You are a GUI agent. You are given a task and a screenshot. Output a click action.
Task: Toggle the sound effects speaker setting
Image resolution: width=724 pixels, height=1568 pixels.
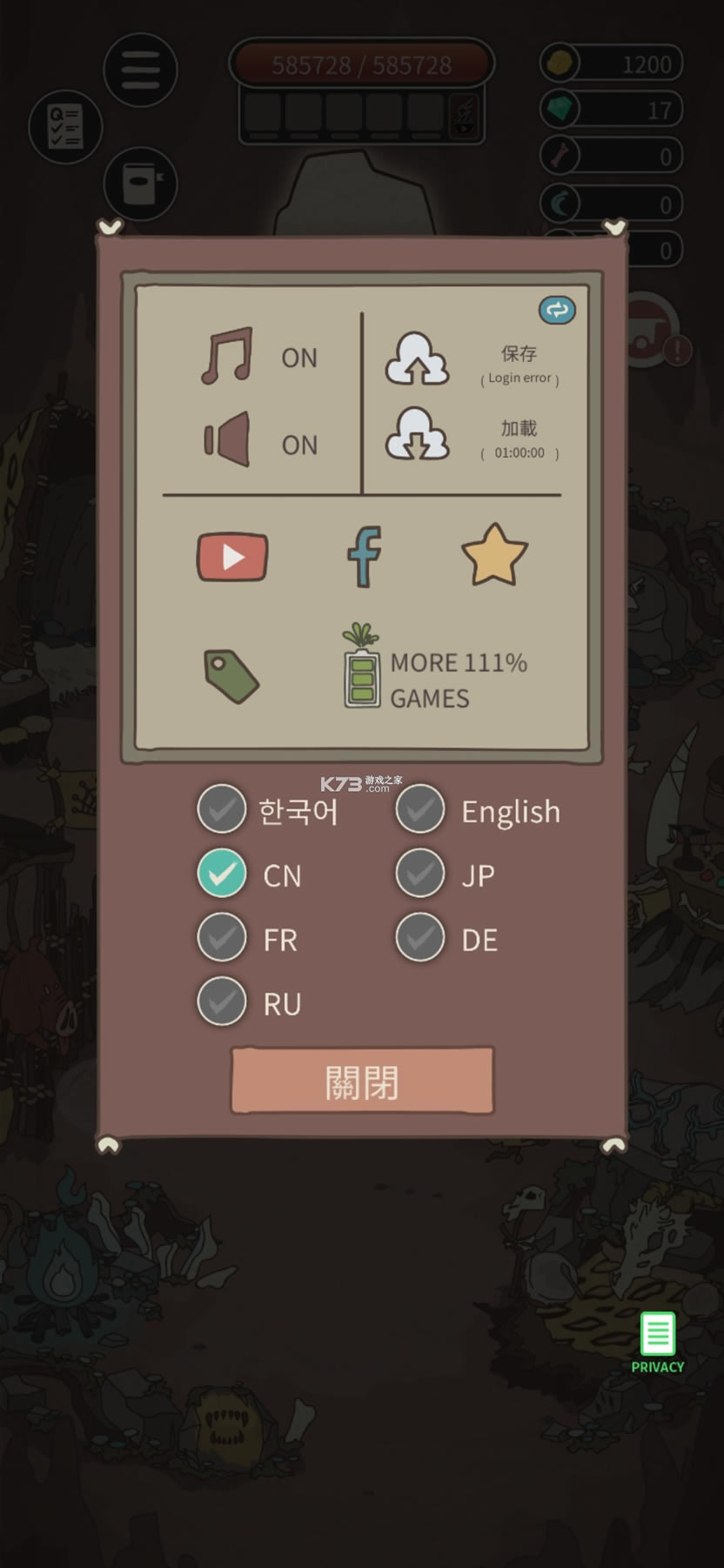click(x=258, y=442)
